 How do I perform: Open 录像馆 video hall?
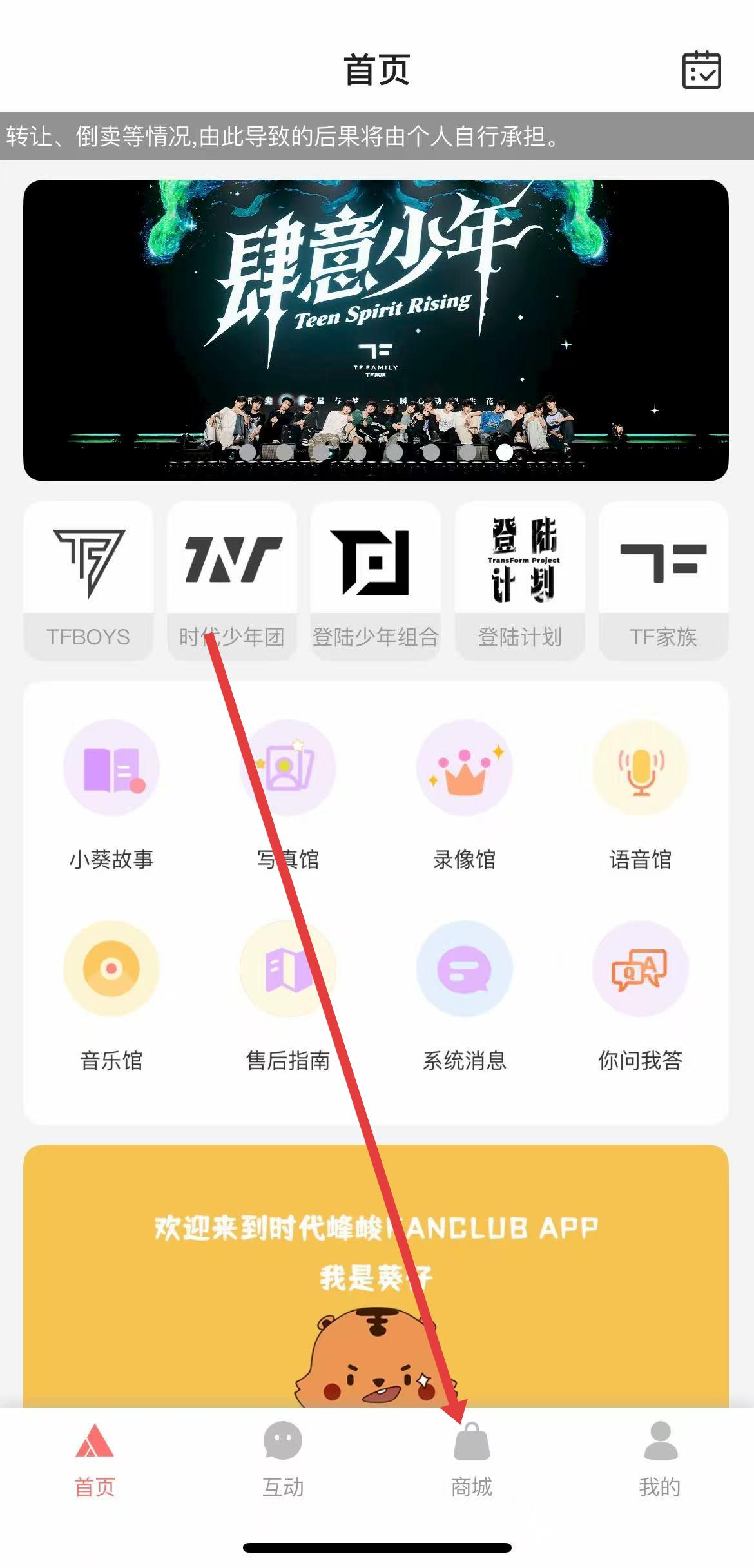pos(464,793)
